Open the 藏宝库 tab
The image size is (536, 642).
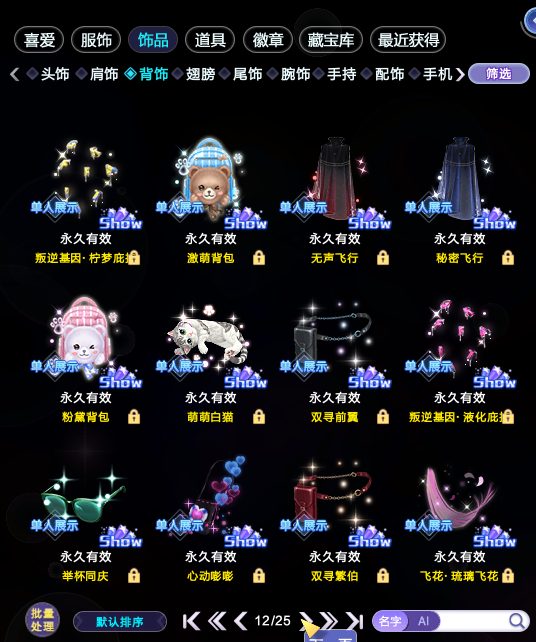click(x=331, y=40)
